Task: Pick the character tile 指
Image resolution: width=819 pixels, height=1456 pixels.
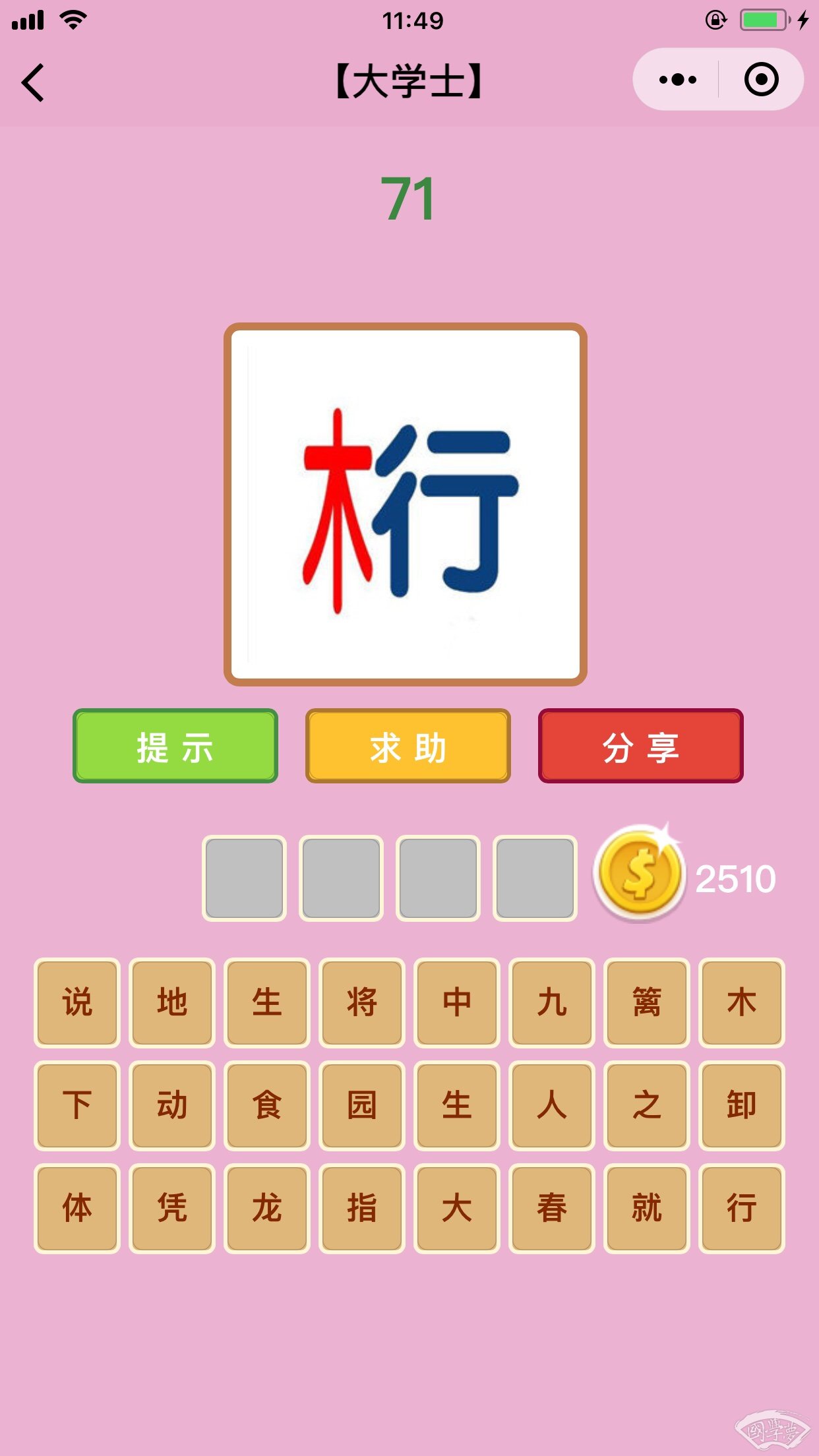Action: click(x=362, y=1208)
